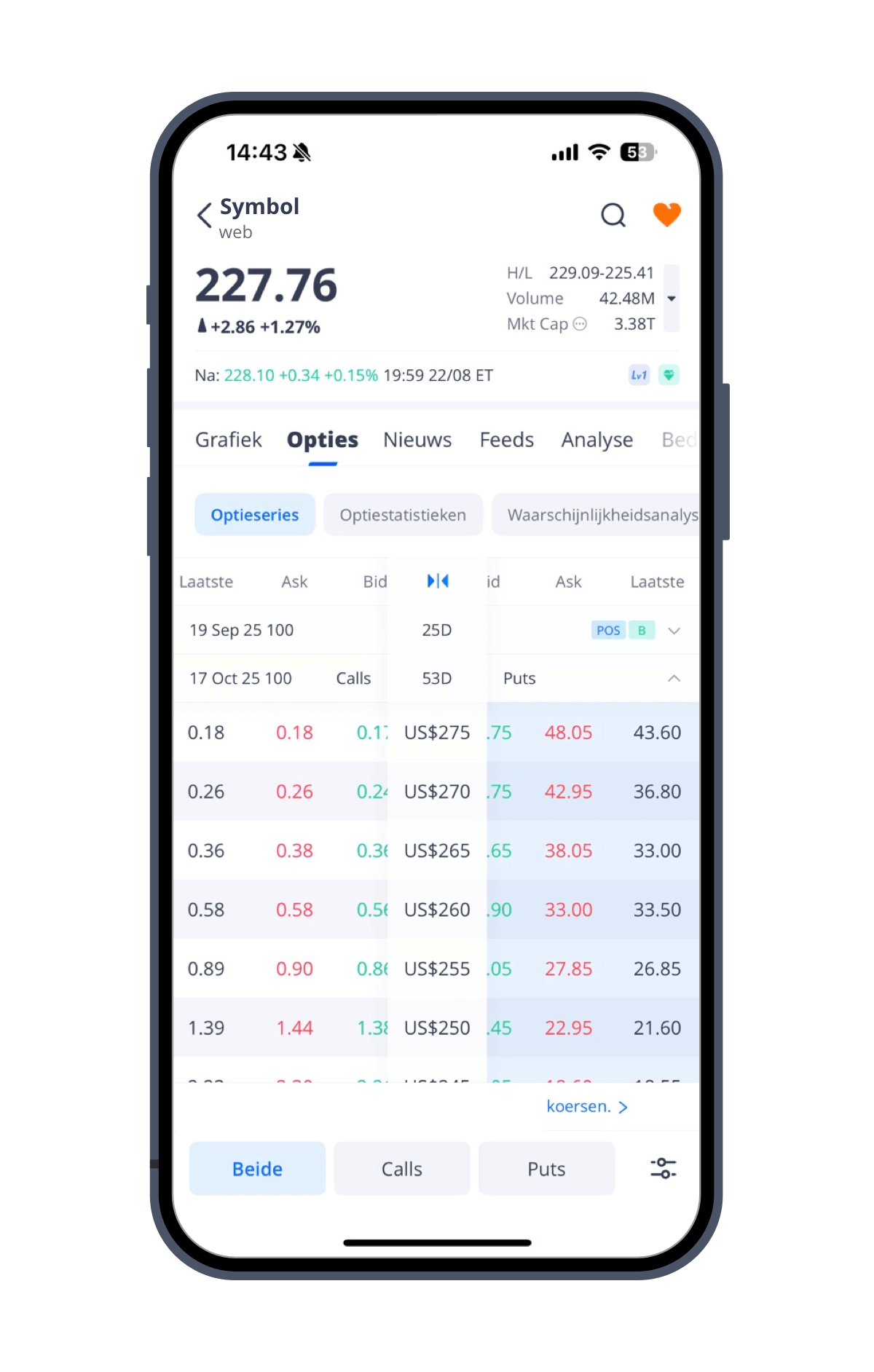Expand the 19 Sep 25 expiry row
This screenshot has width=874, height=1372.
coord(674,631)
